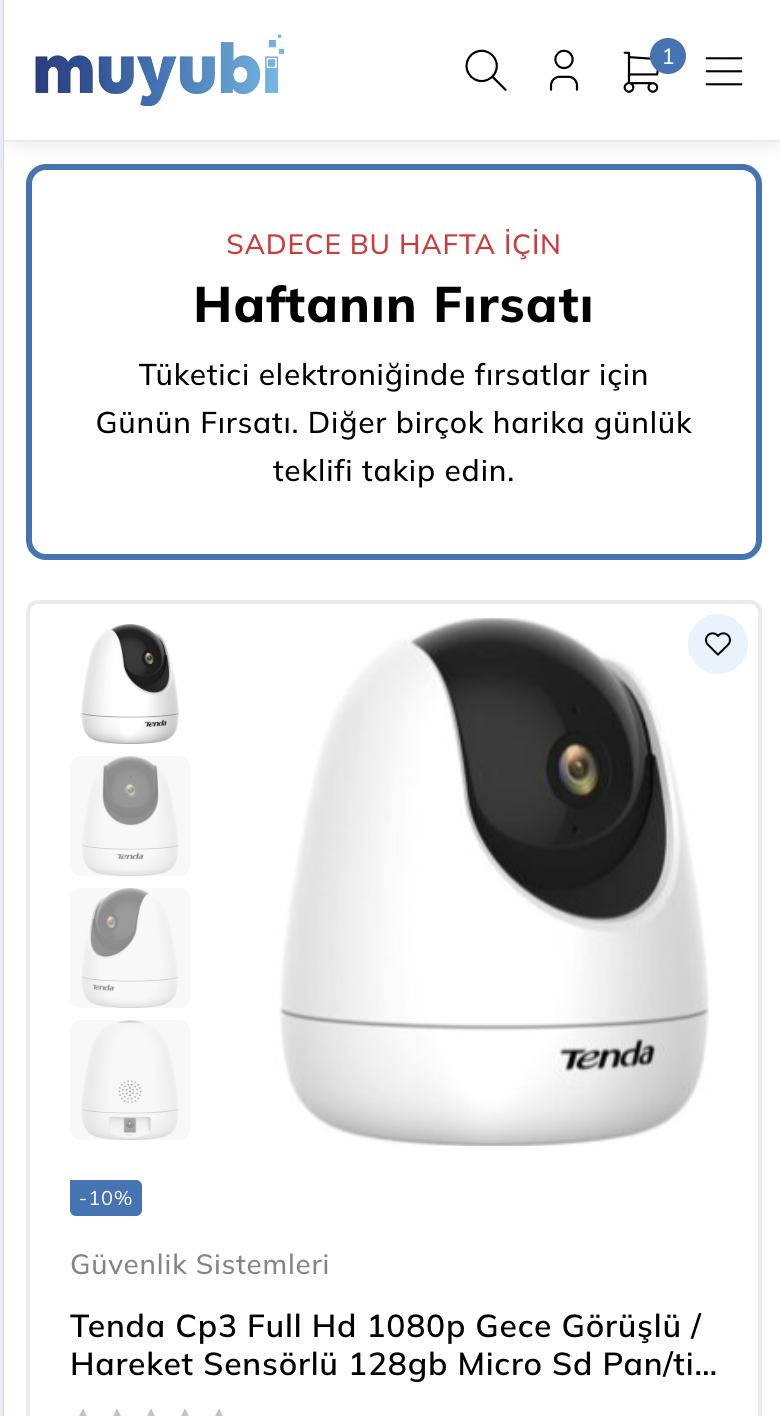Open the hamburger menu

[724, 71]
